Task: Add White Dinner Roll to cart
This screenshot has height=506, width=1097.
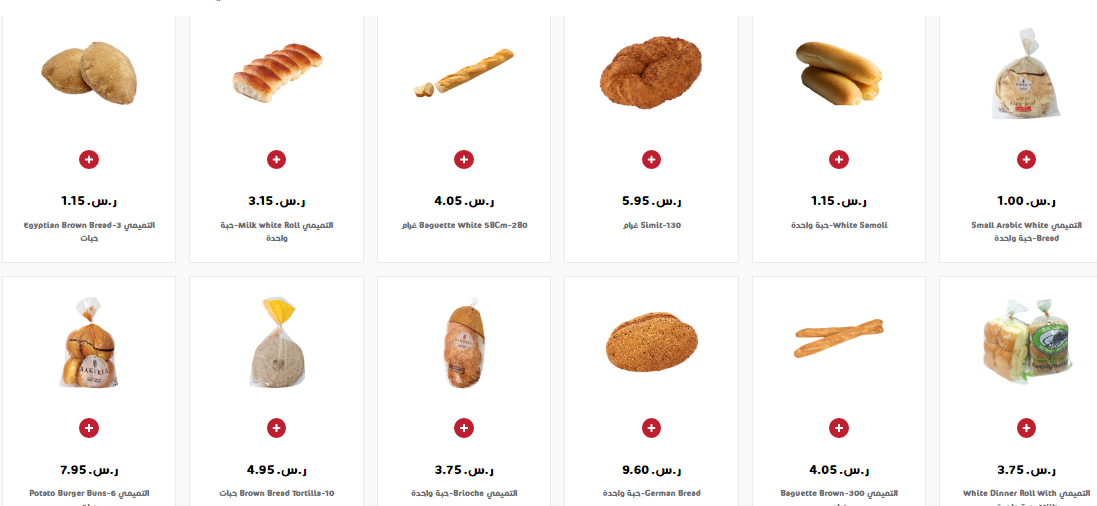Action: click(x=1026, y=428)
